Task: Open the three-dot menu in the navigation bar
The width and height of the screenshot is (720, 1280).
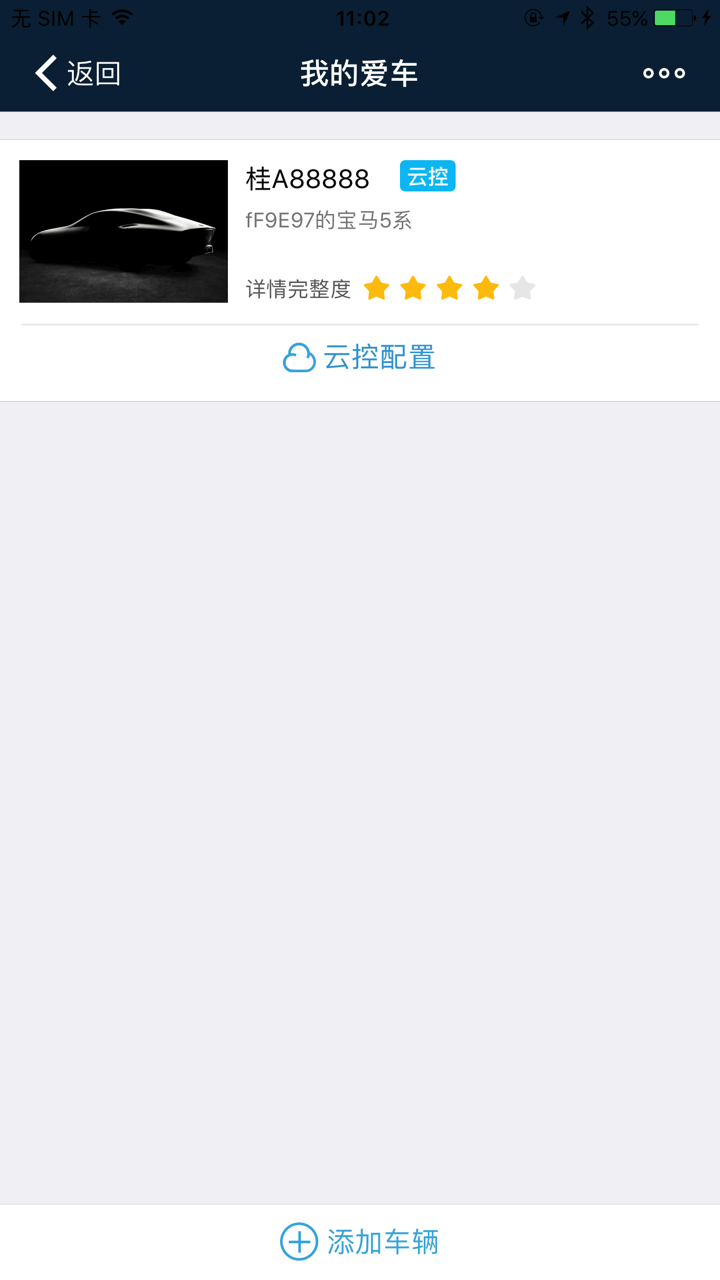Action: point(663,73)
